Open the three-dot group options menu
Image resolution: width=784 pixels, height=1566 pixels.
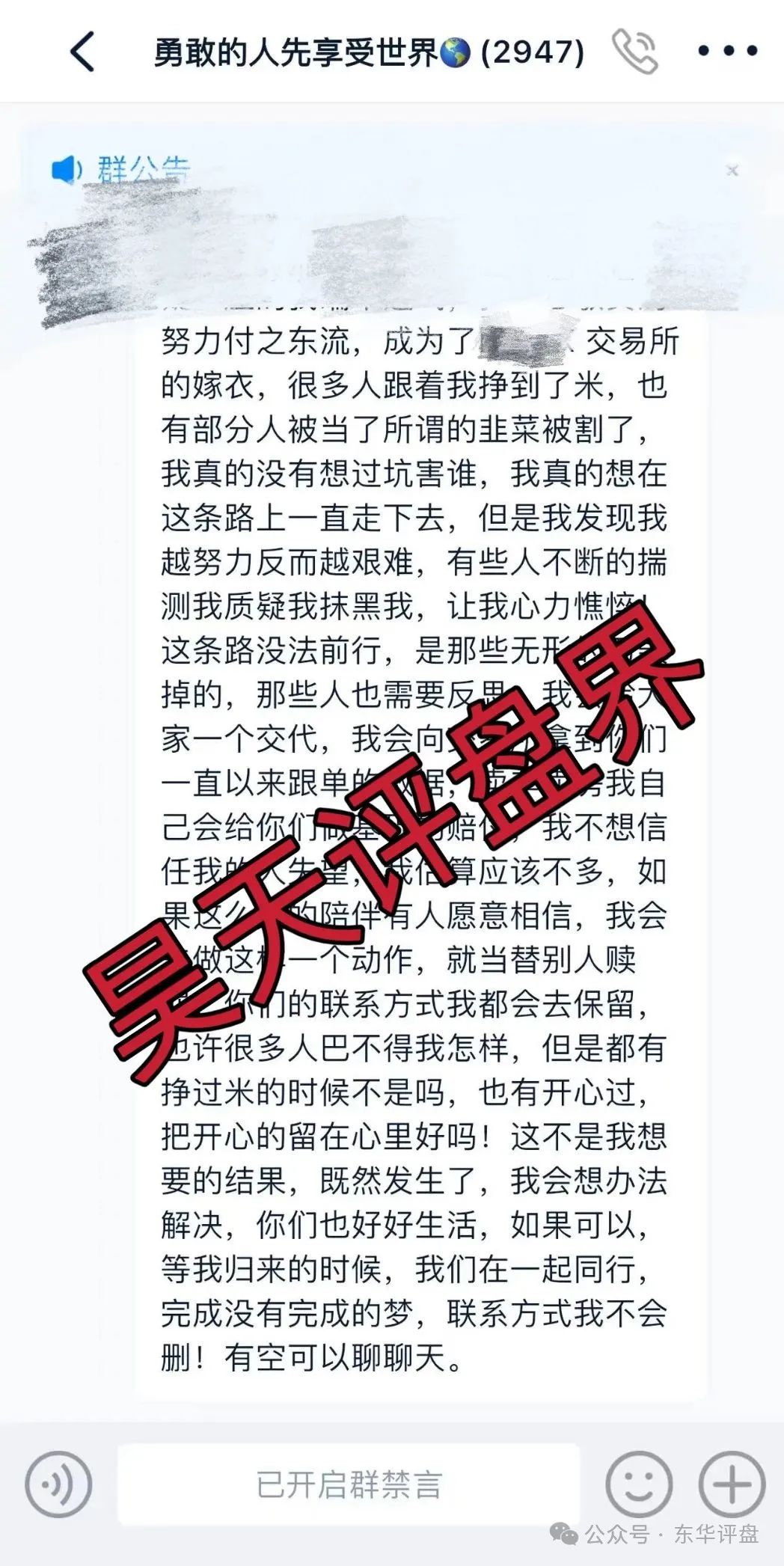pyautogui.click(x=727, y=52)
